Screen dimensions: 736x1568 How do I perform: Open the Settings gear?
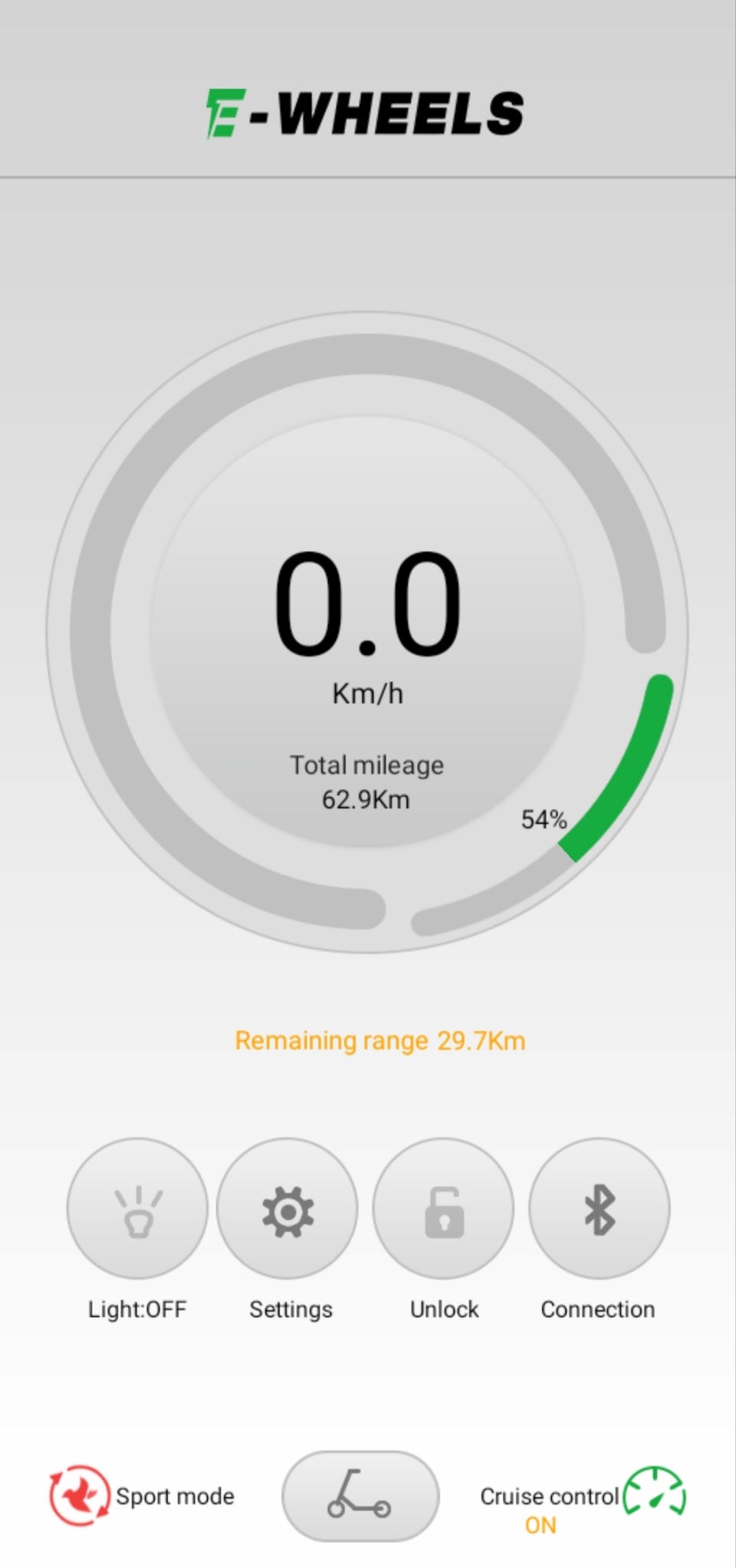pos(287,1209)
